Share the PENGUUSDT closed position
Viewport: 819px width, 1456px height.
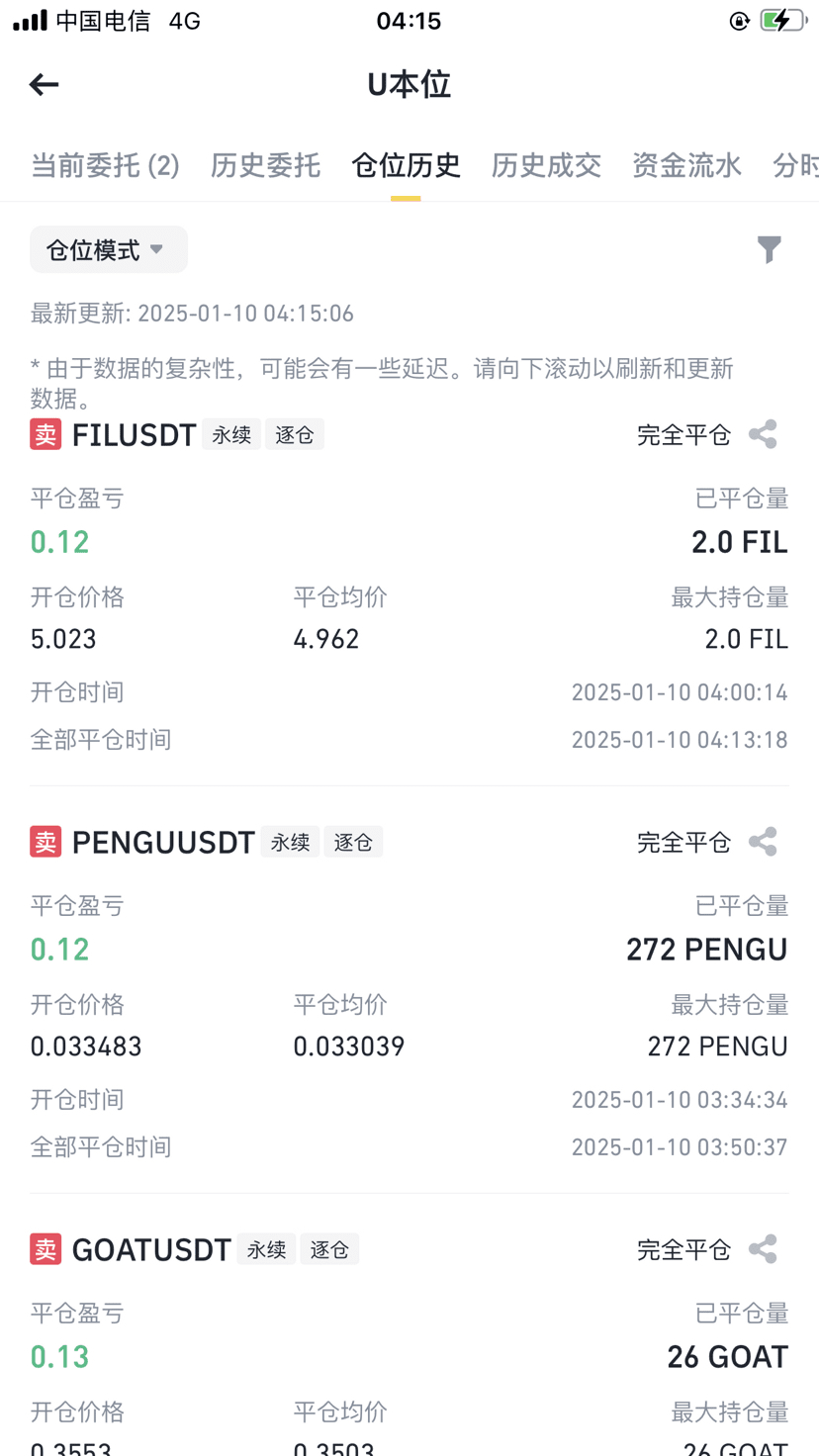coord(763,842)
